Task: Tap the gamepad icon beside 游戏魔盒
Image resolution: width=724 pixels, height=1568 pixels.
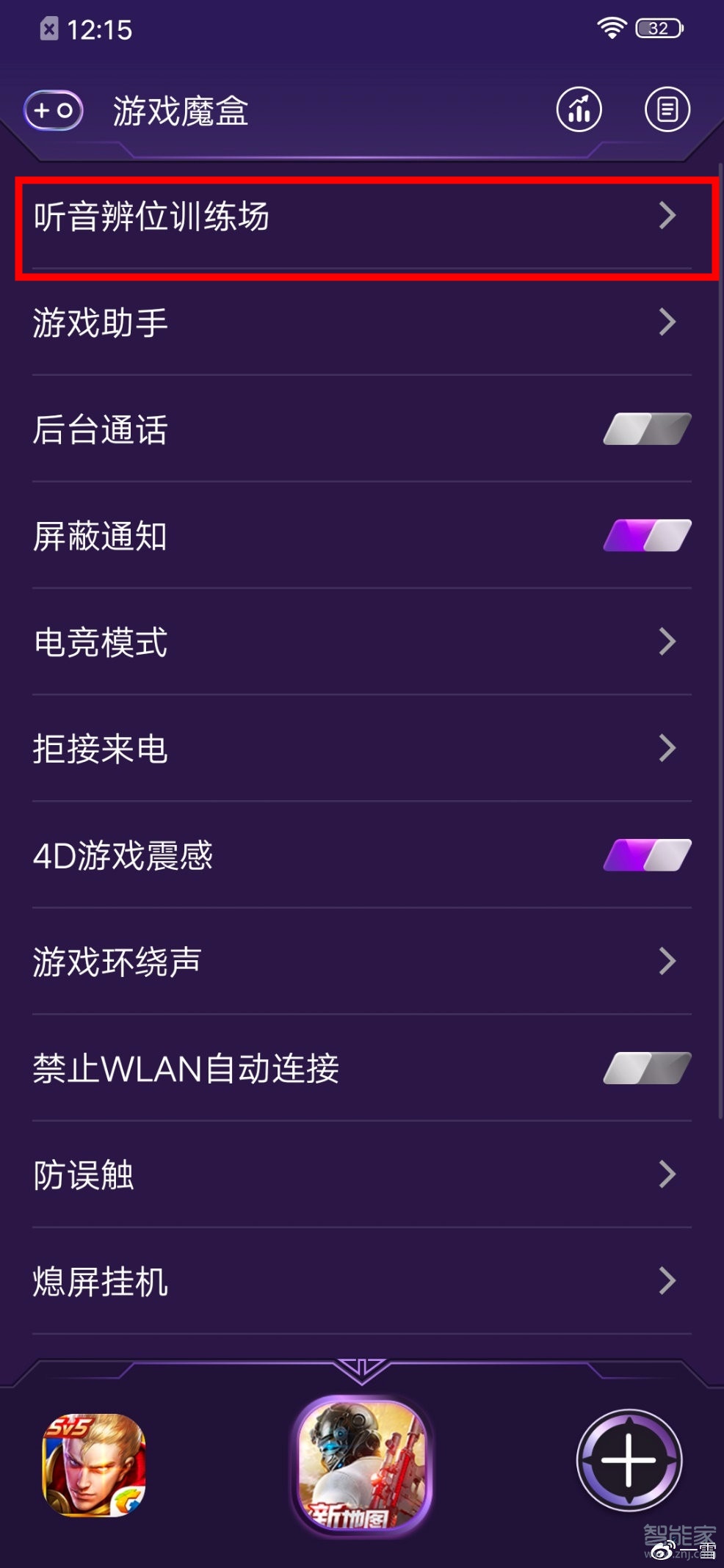Action: [x=54, y=111]
